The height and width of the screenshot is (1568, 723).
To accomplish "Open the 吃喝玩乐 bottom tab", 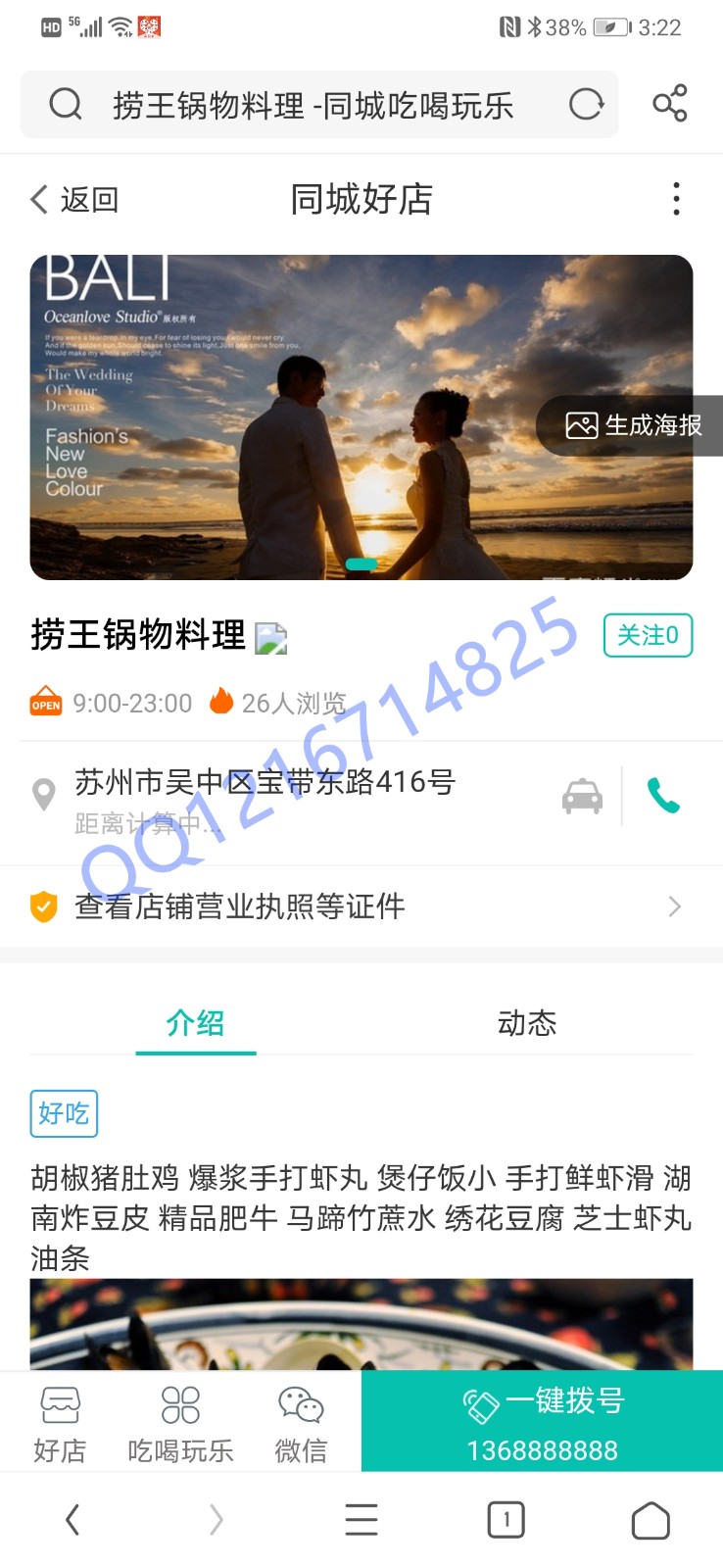I will point(180,1423).
